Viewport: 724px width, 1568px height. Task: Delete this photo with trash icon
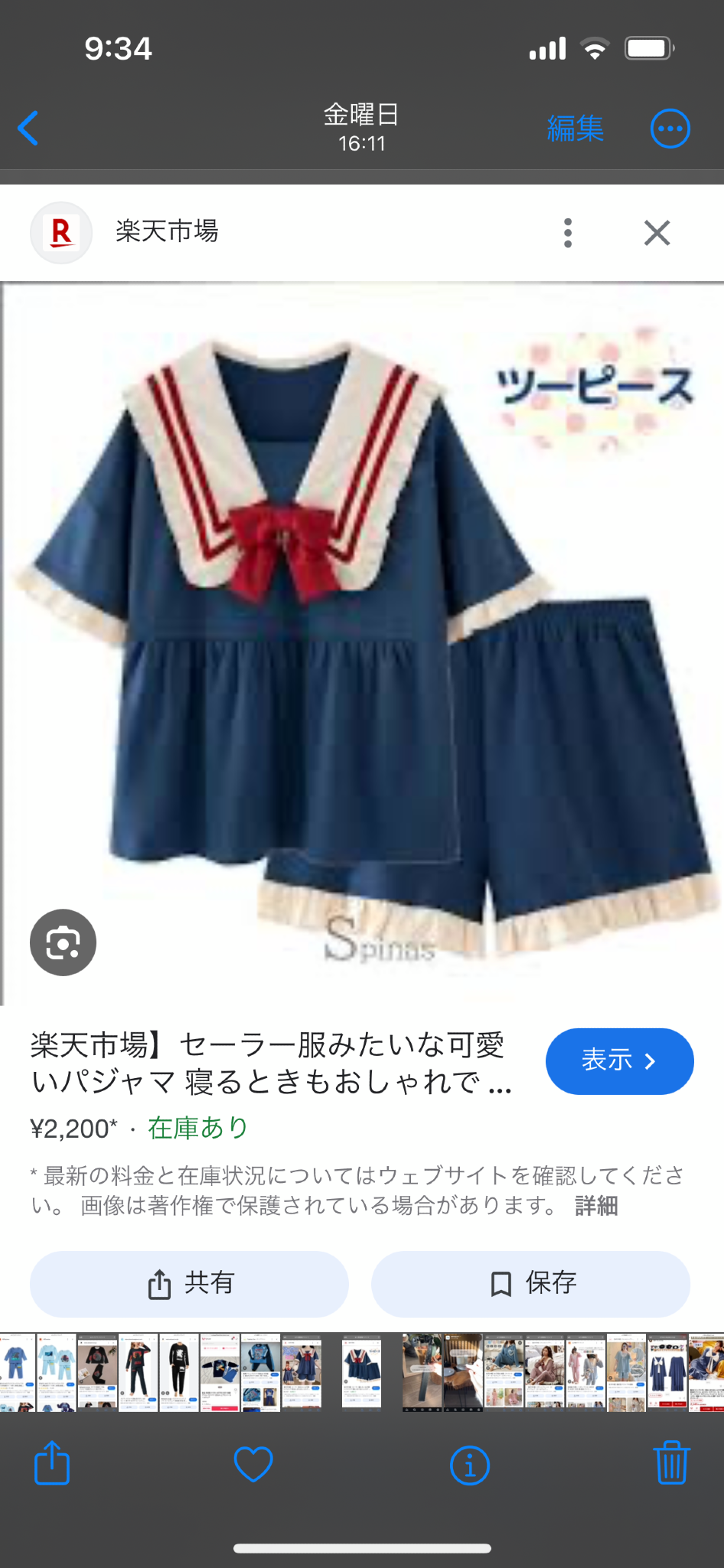671,1462
